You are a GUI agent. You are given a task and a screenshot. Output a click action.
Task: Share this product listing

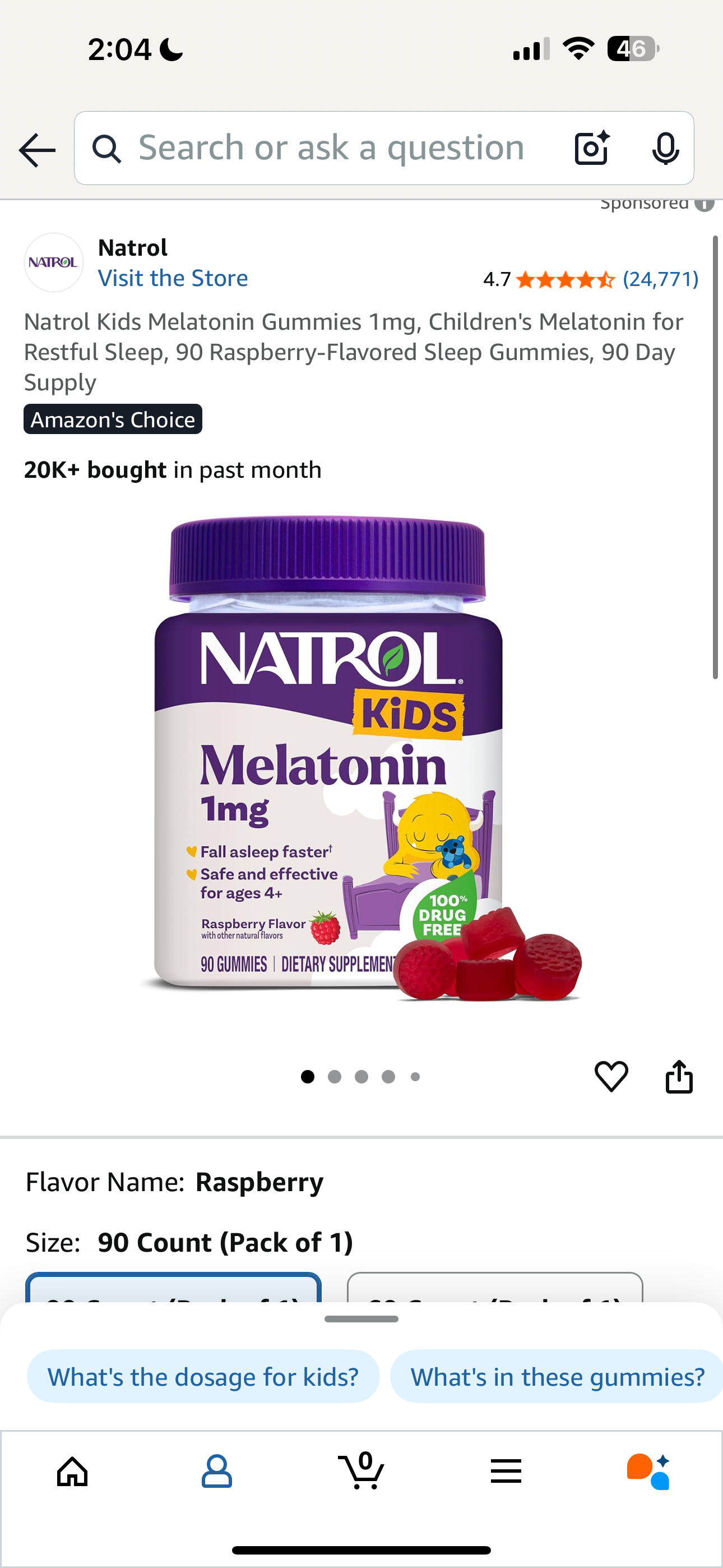[679, 1076]
